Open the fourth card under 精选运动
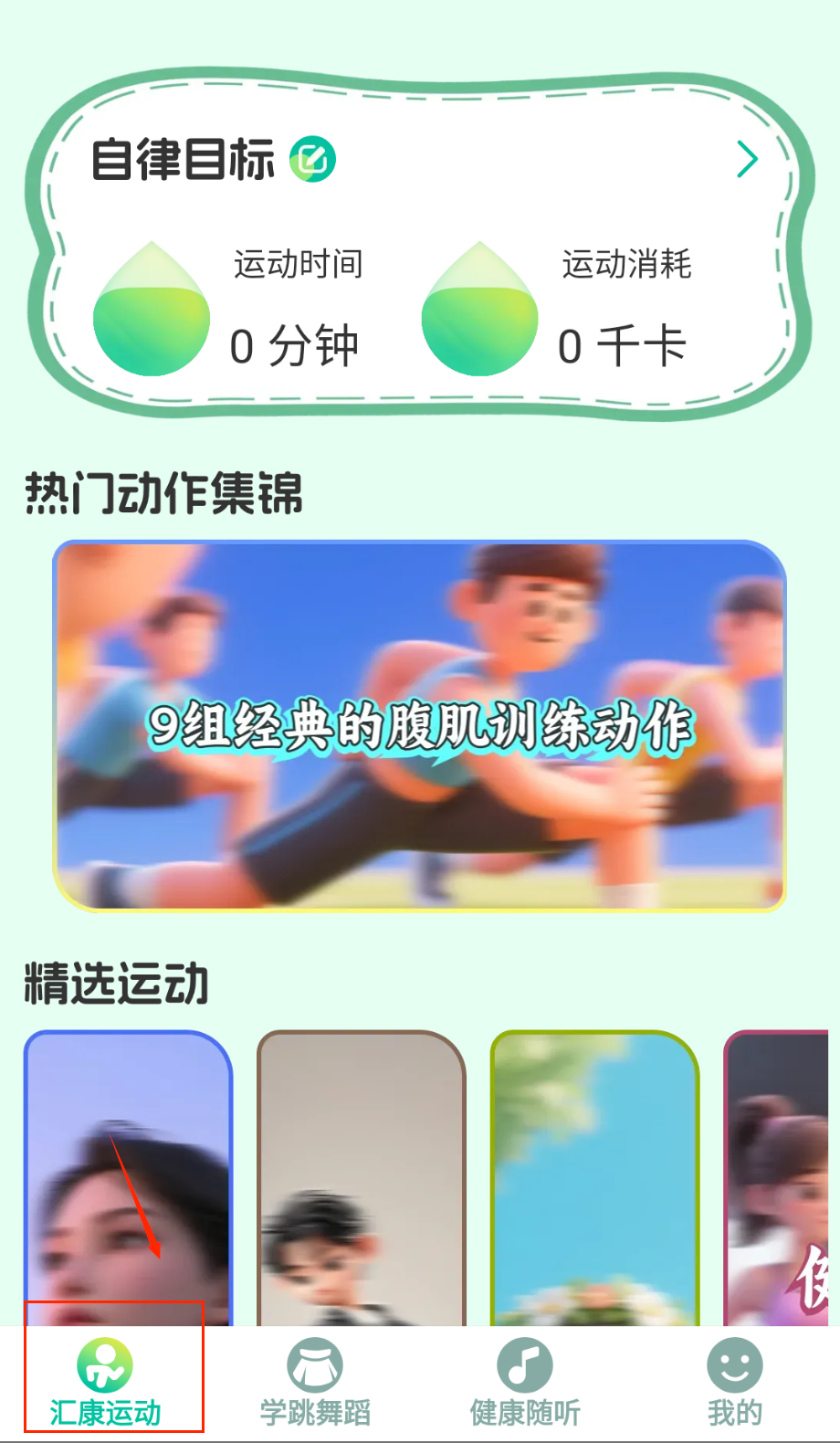Viewport: 840px width, 1443px height. pyautogui.click(x=778, y=1178)
